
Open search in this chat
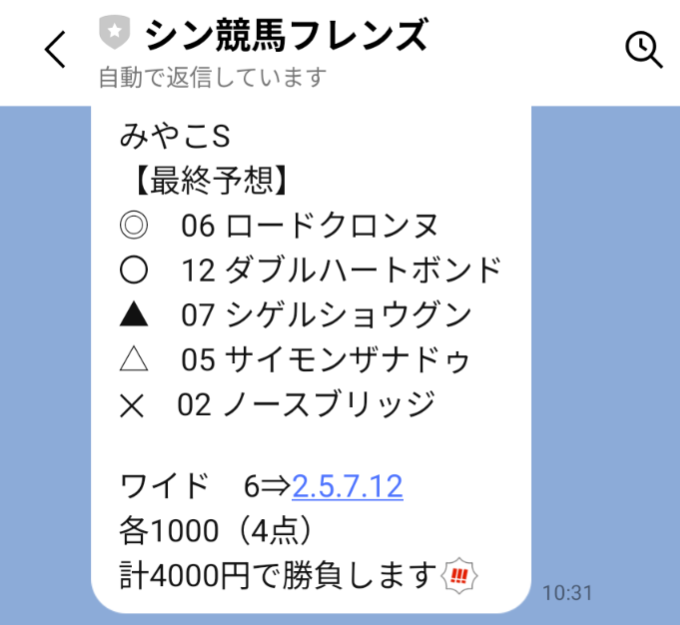pyautogui.click(x=643, y=49)
